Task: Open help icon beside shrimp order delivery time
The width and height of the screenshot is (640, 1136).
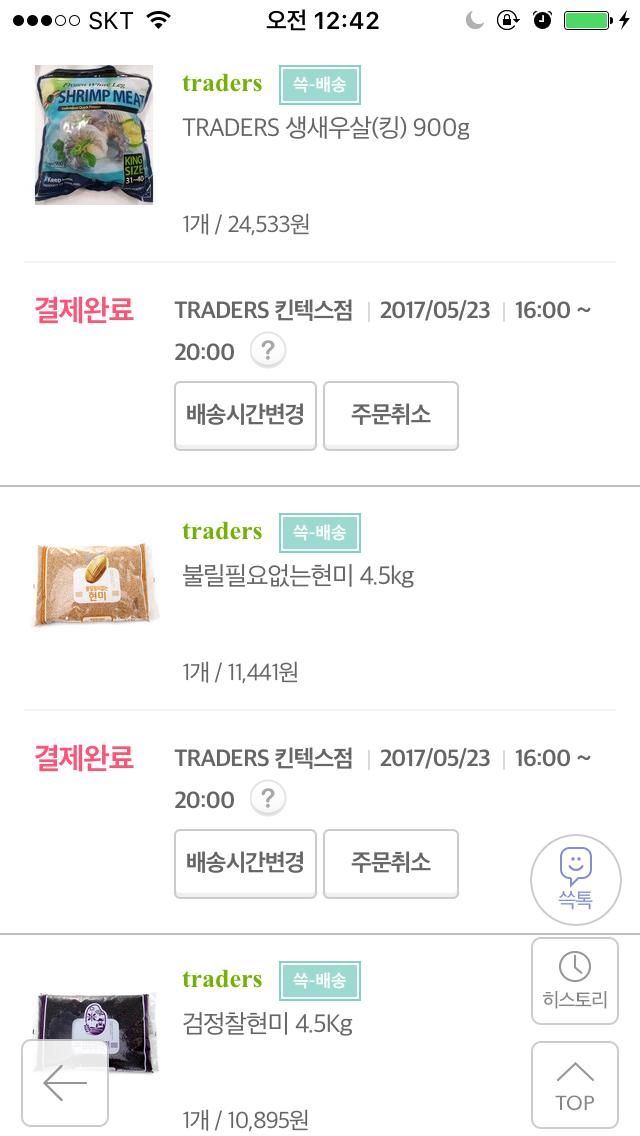Action: pos(267,351)
